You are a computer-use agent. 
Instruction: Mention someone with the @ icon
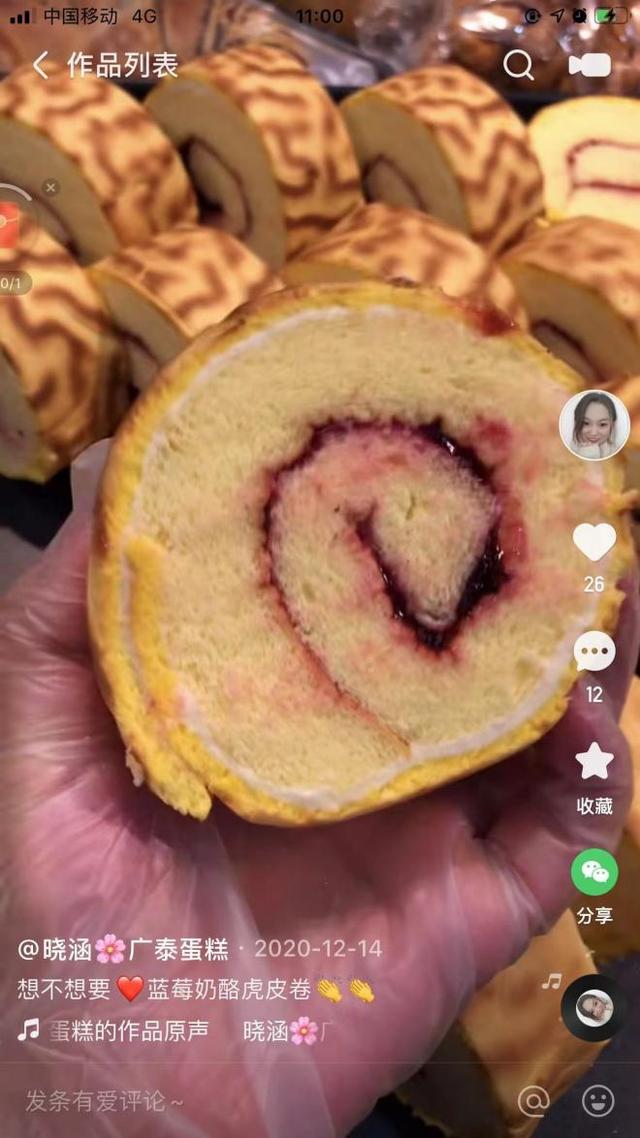pyautogui.click(x=533, y=1101)
